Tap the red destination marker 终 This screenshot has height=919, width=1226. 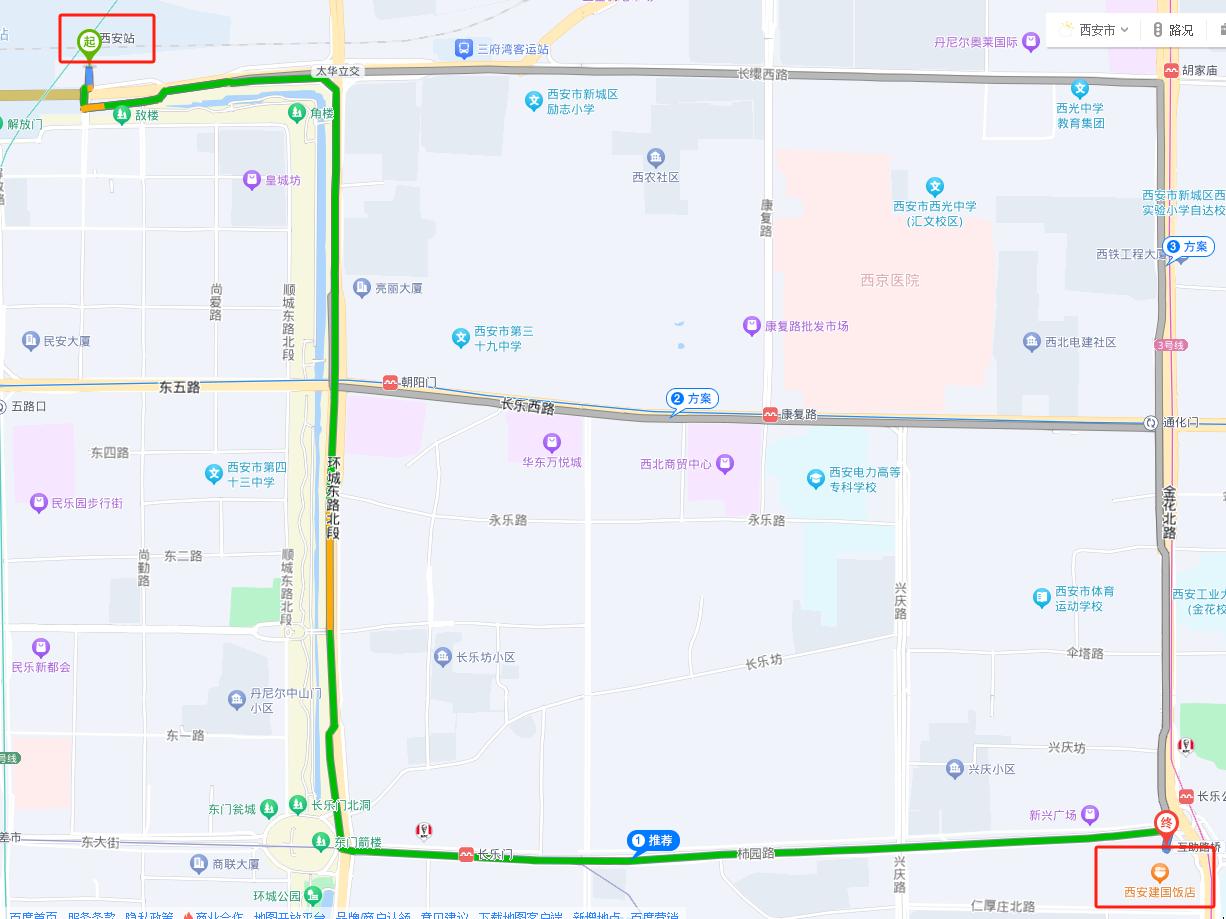click(1165, 823)
